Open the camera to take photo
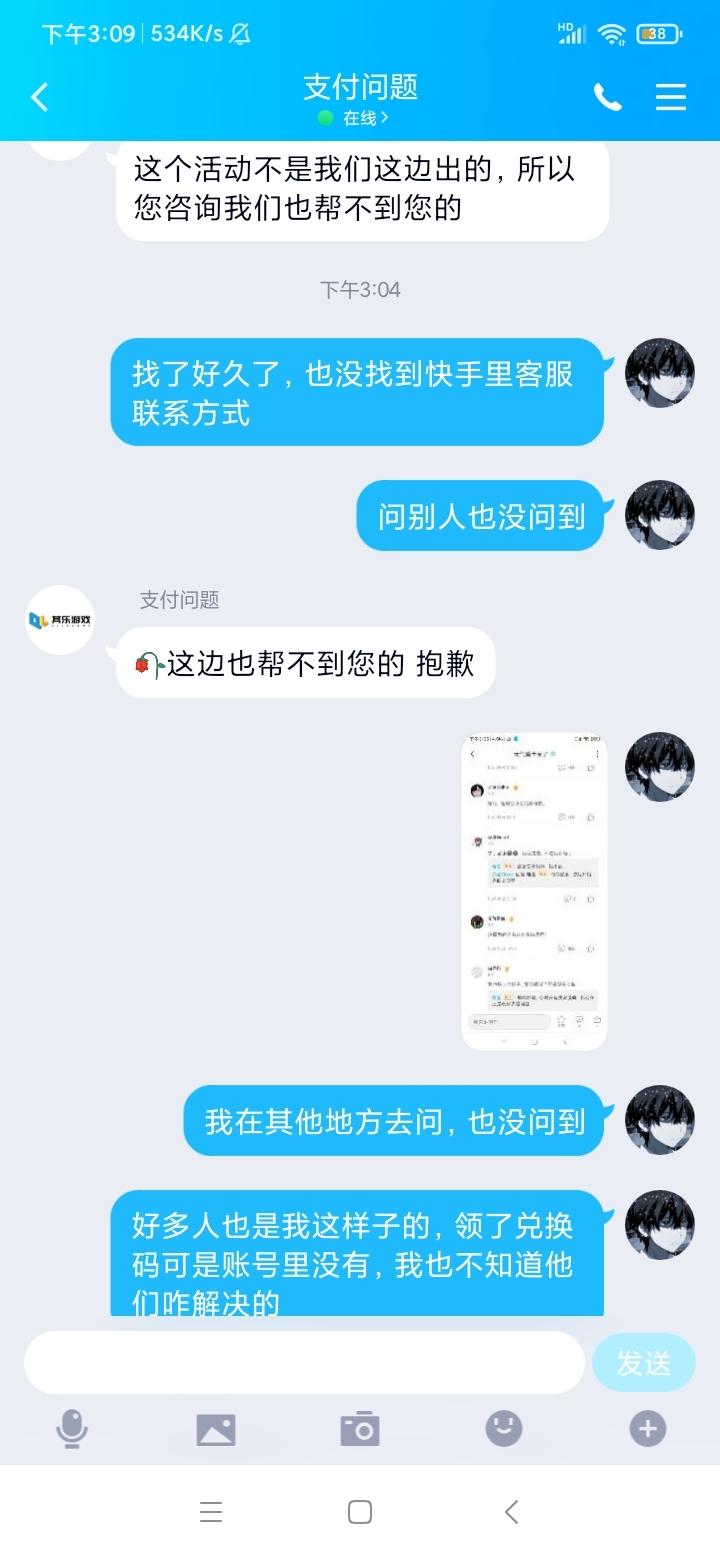Screen dimensions: 720x1560 pyautogui.click(x=360, y=1429)
